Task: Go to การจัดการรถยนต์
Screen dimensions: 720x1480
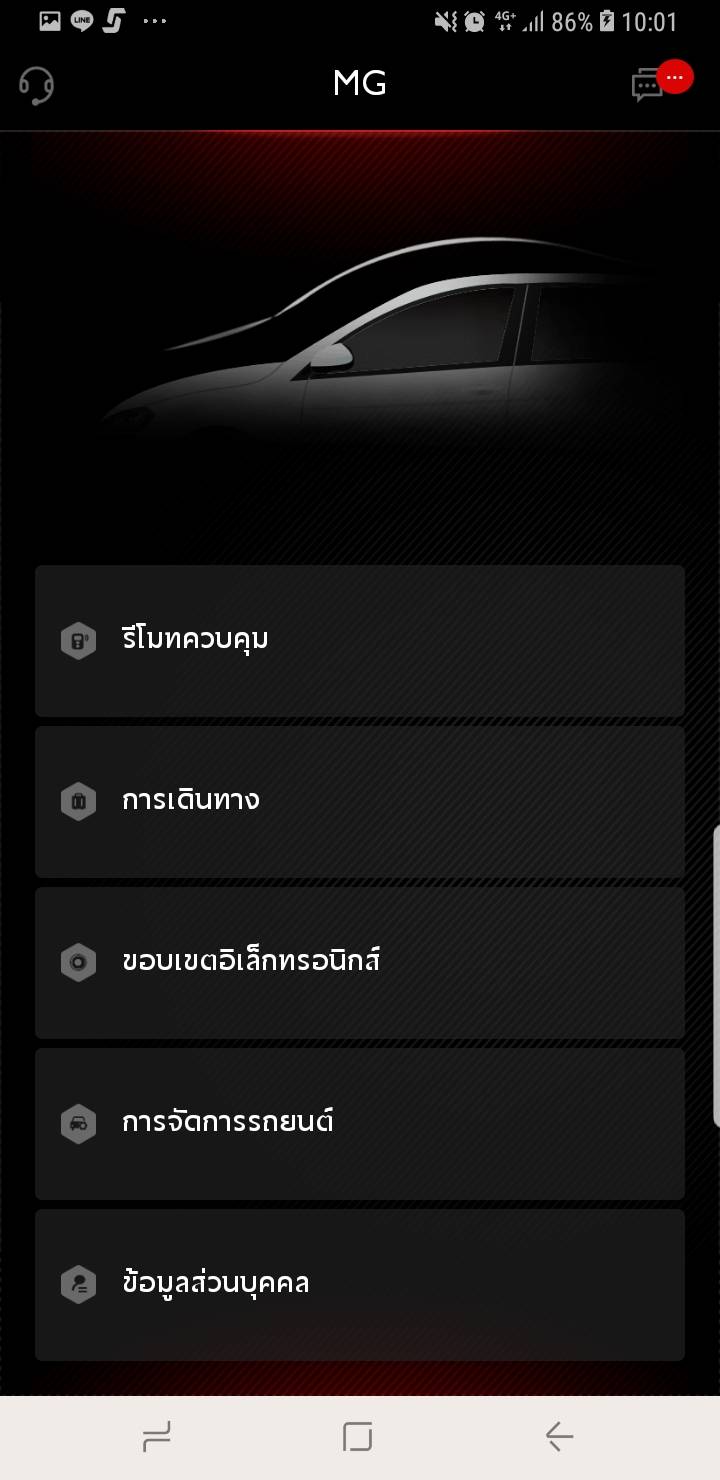Action: 360,1123
